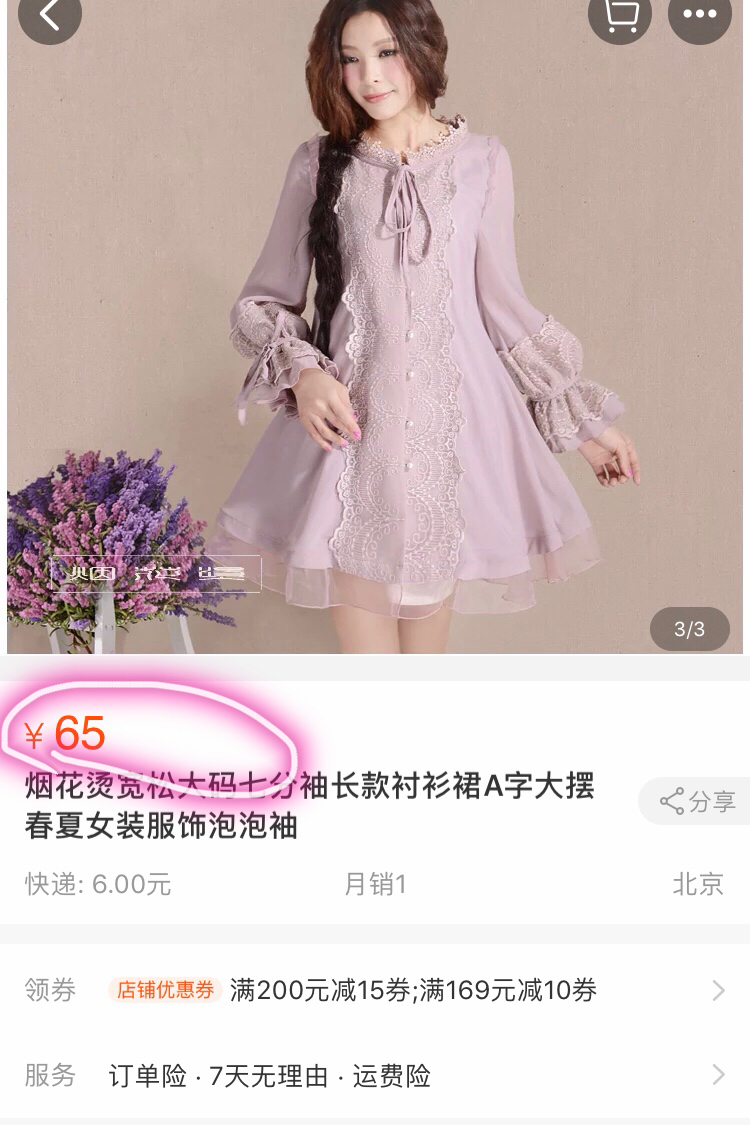Open the 领券 store coupon row
This screenshot has height=1125, width=750.
[375, 990]
